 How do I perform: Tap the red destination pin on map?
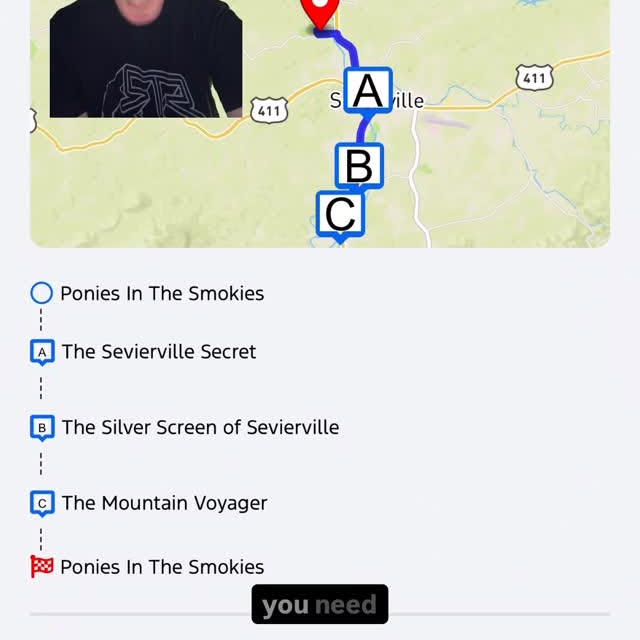pyautogui.click(x=320, y=12)
